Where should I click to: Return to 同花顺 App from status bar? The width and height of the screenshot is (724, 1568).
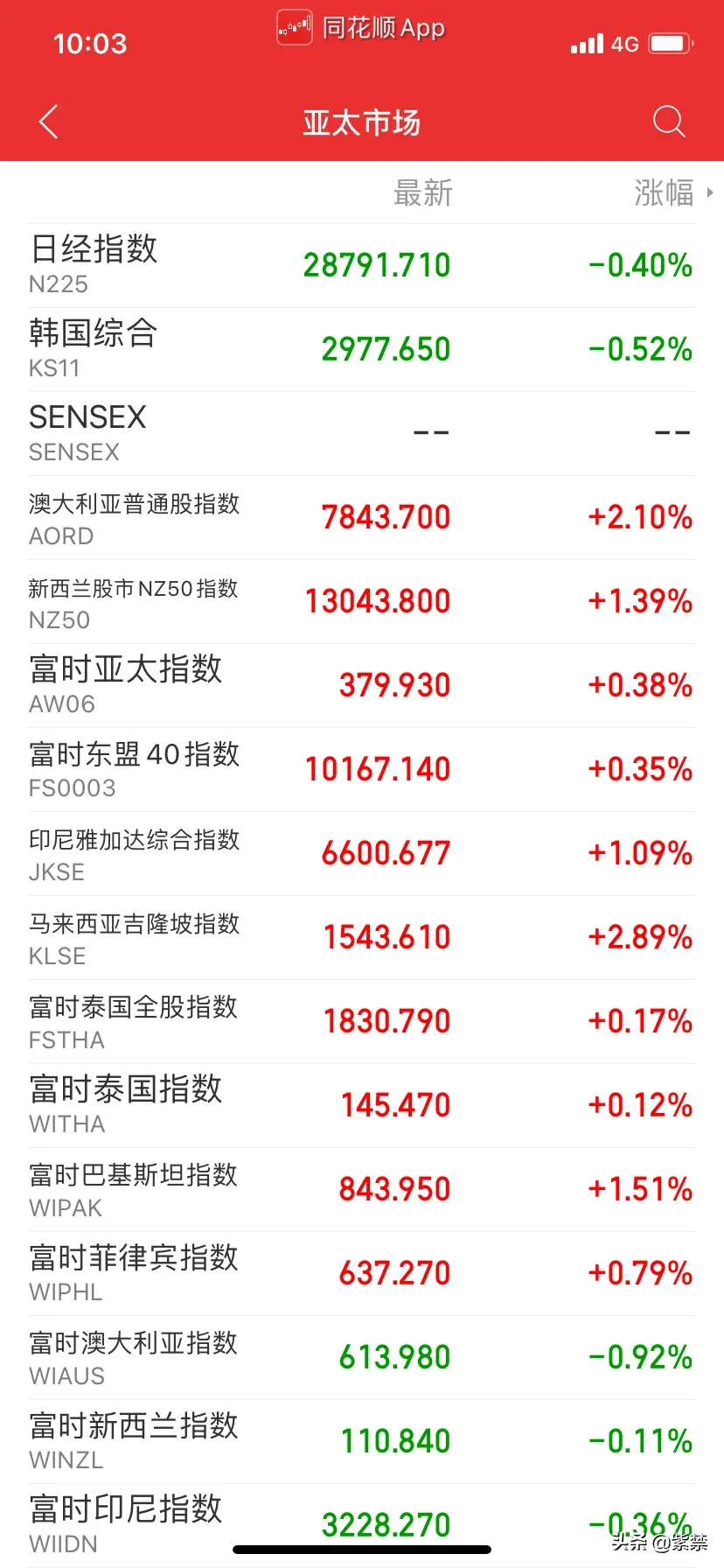(362, 28)
